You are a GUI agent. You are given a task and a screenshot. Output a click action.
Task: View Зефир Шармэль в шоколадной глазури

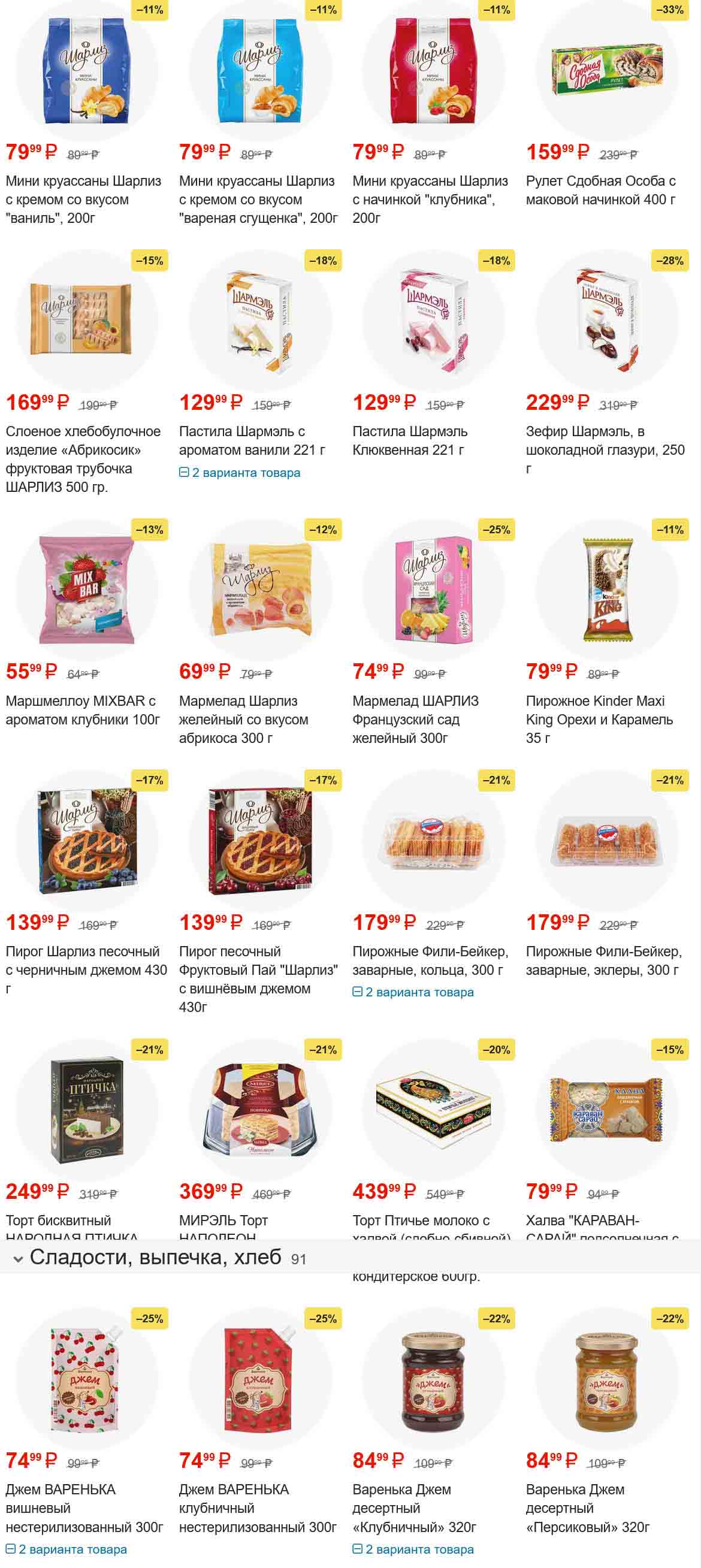tap(605, 449)
